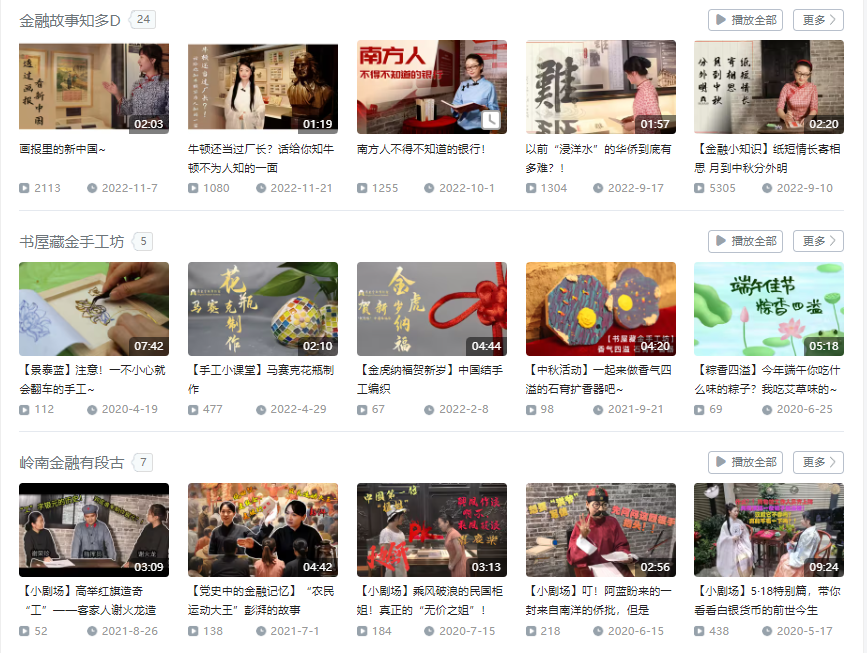The width and height of the screenshot is (867, 653).
Task: Open the 金融小知识 纸短情长 video
Action: click(x=769, y=87)
